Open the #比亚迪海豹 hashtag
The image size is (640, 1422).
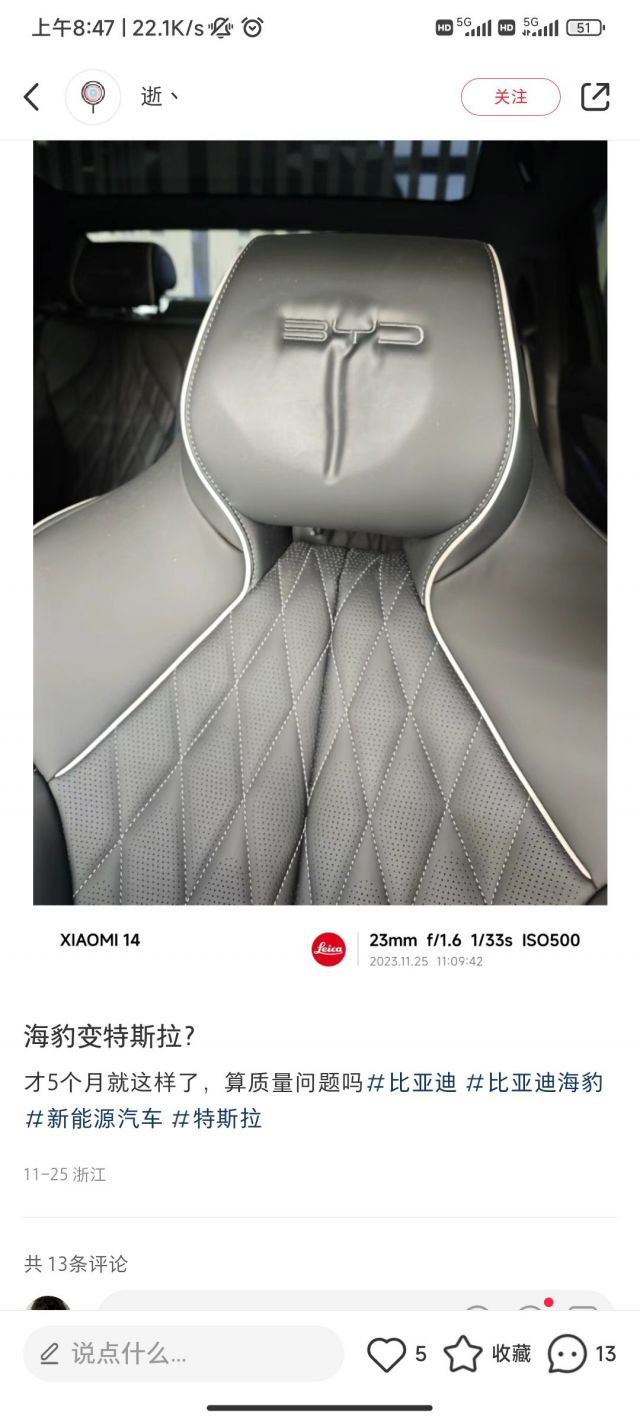pyautogui.click(x=535, y=1083)
